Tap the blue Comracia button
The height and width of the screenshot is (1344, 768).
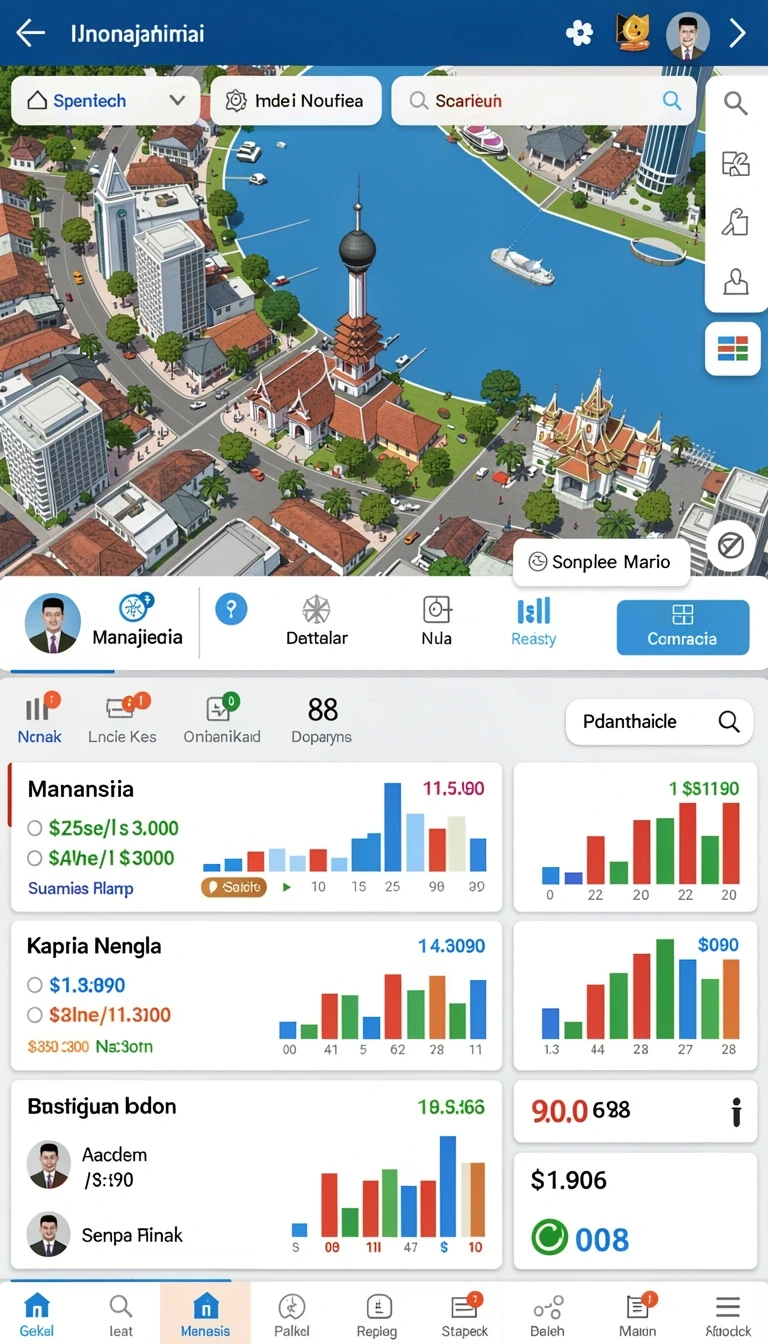coord(683,627)
